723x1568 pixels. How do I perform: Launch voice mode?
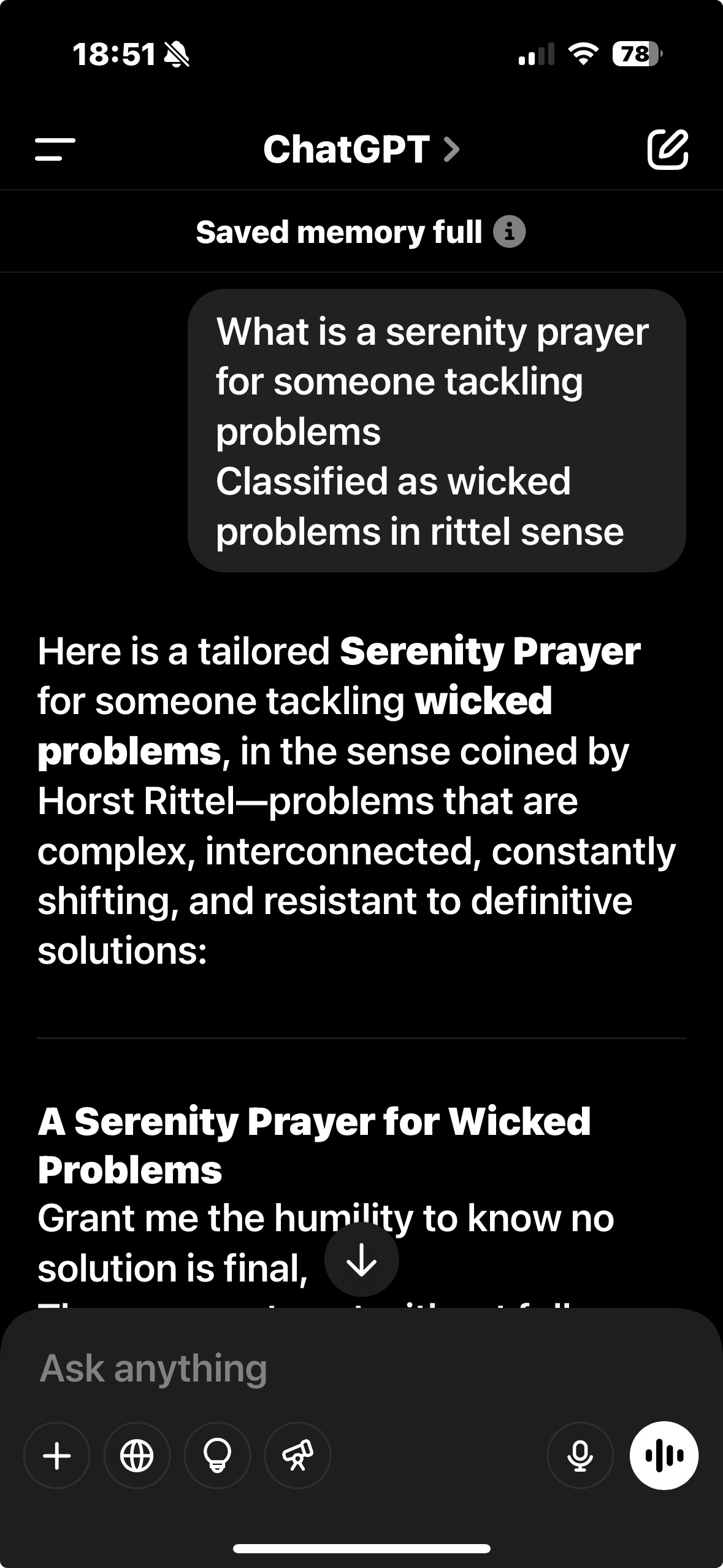[x=664, y=1455]
